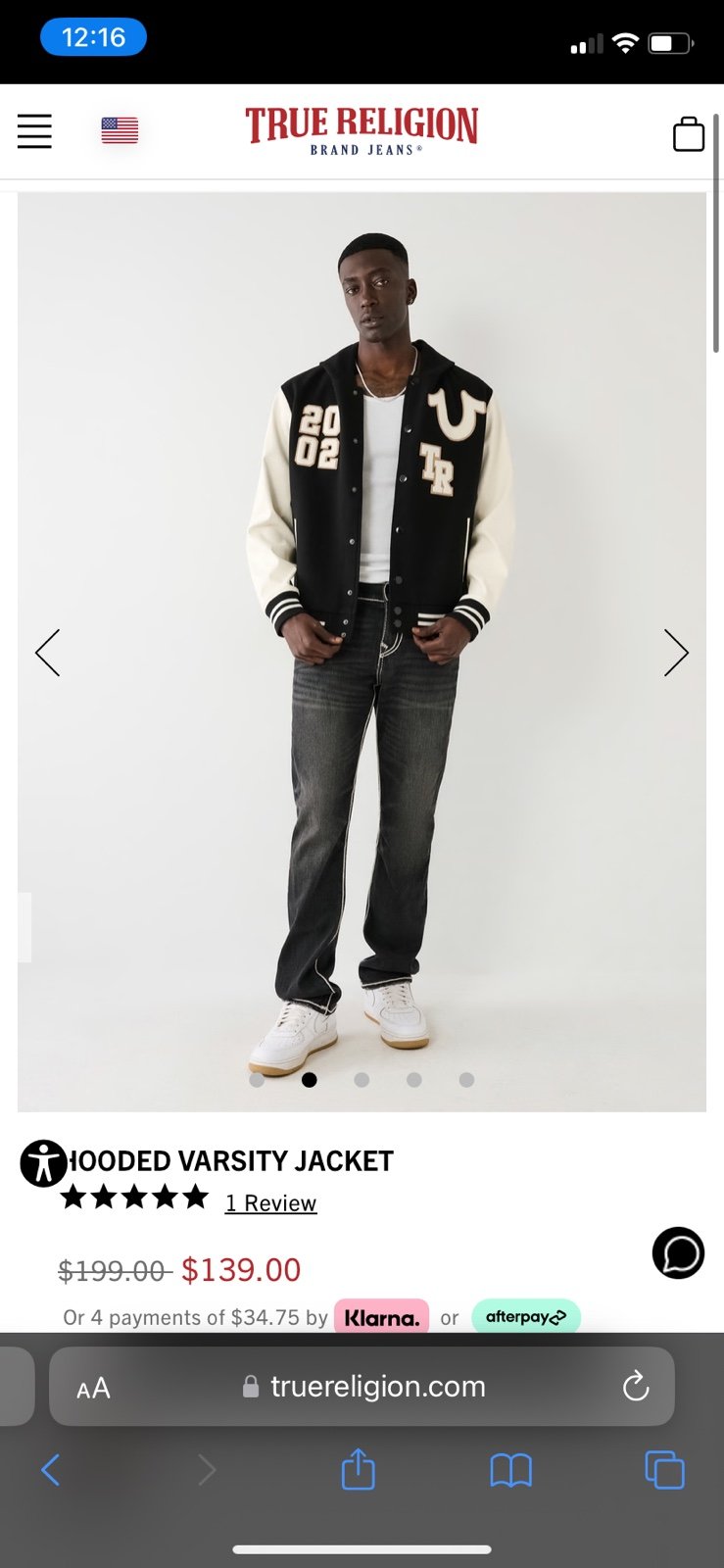Image resolution: width=724 pixels, height=1568 pixels.
Task: Open the AA reader settings
Action: 93,1388
